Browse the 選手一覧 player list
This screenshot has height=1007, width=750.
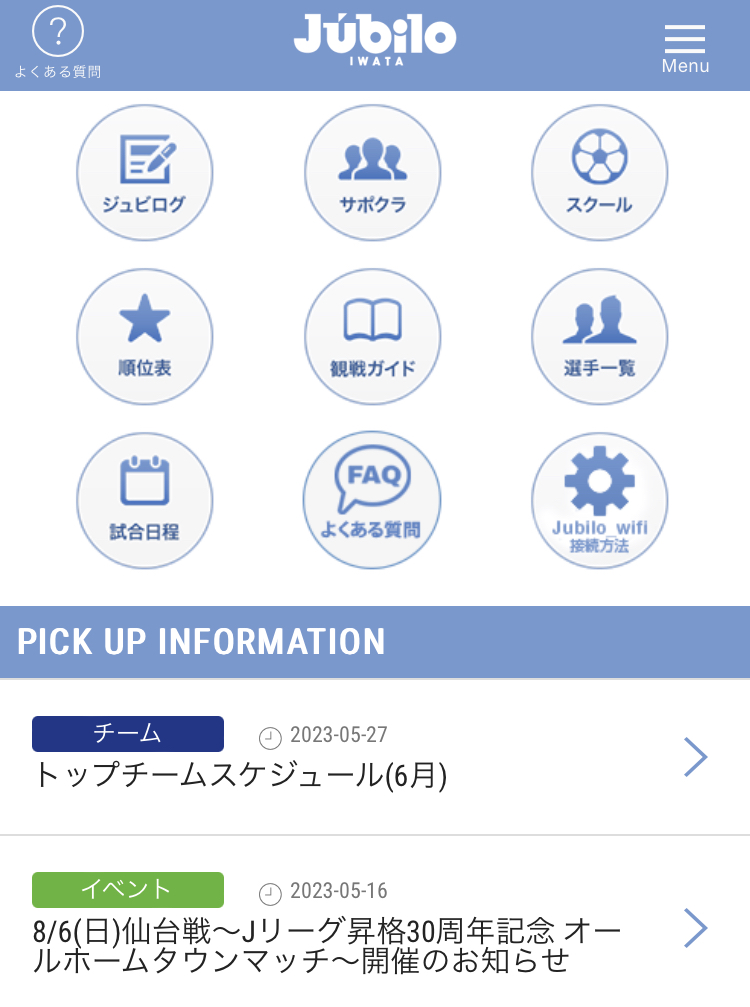pos(599,337)
